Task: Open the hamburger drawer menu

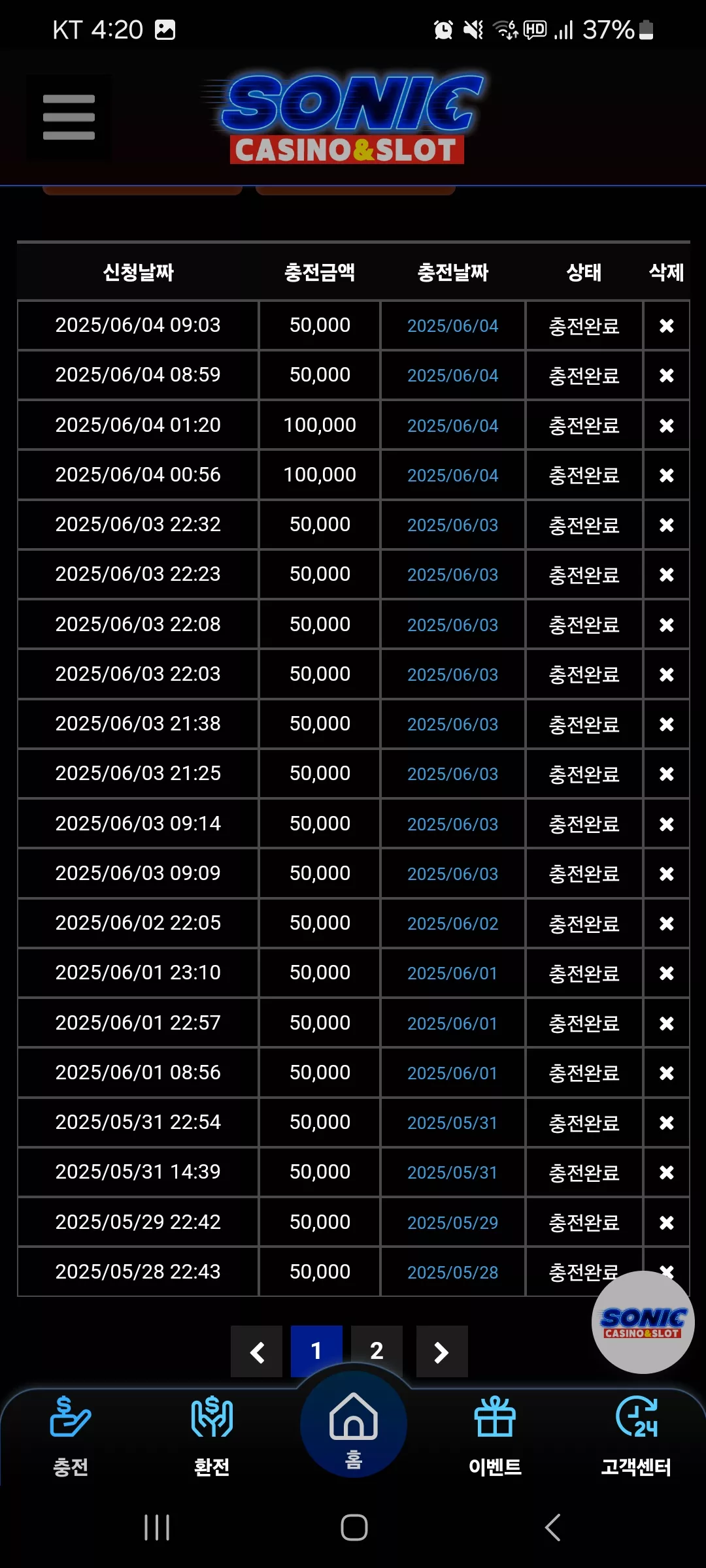Action: (69, 118)
